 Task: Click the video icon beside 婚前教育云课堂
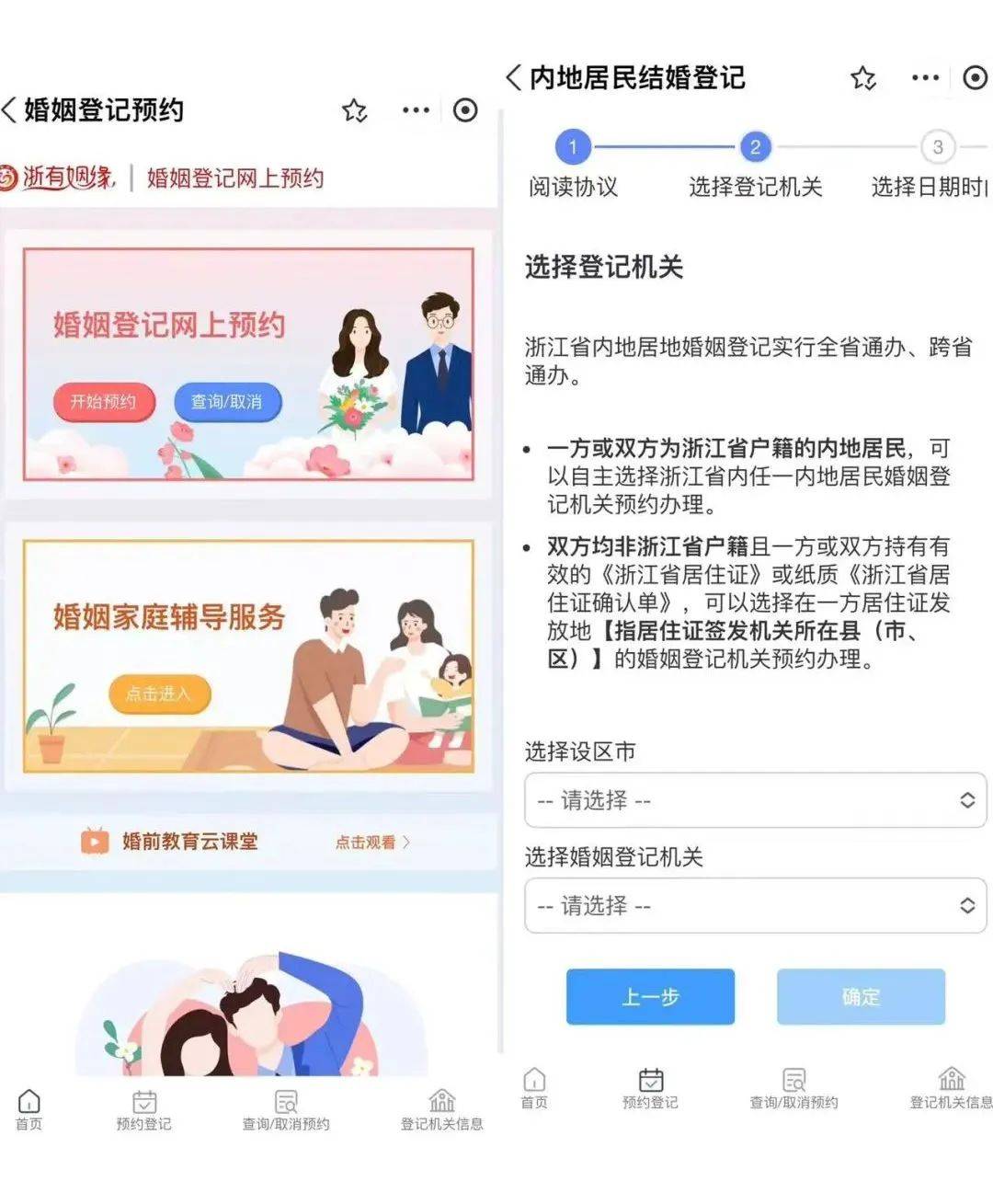click(x=93, y=840)
